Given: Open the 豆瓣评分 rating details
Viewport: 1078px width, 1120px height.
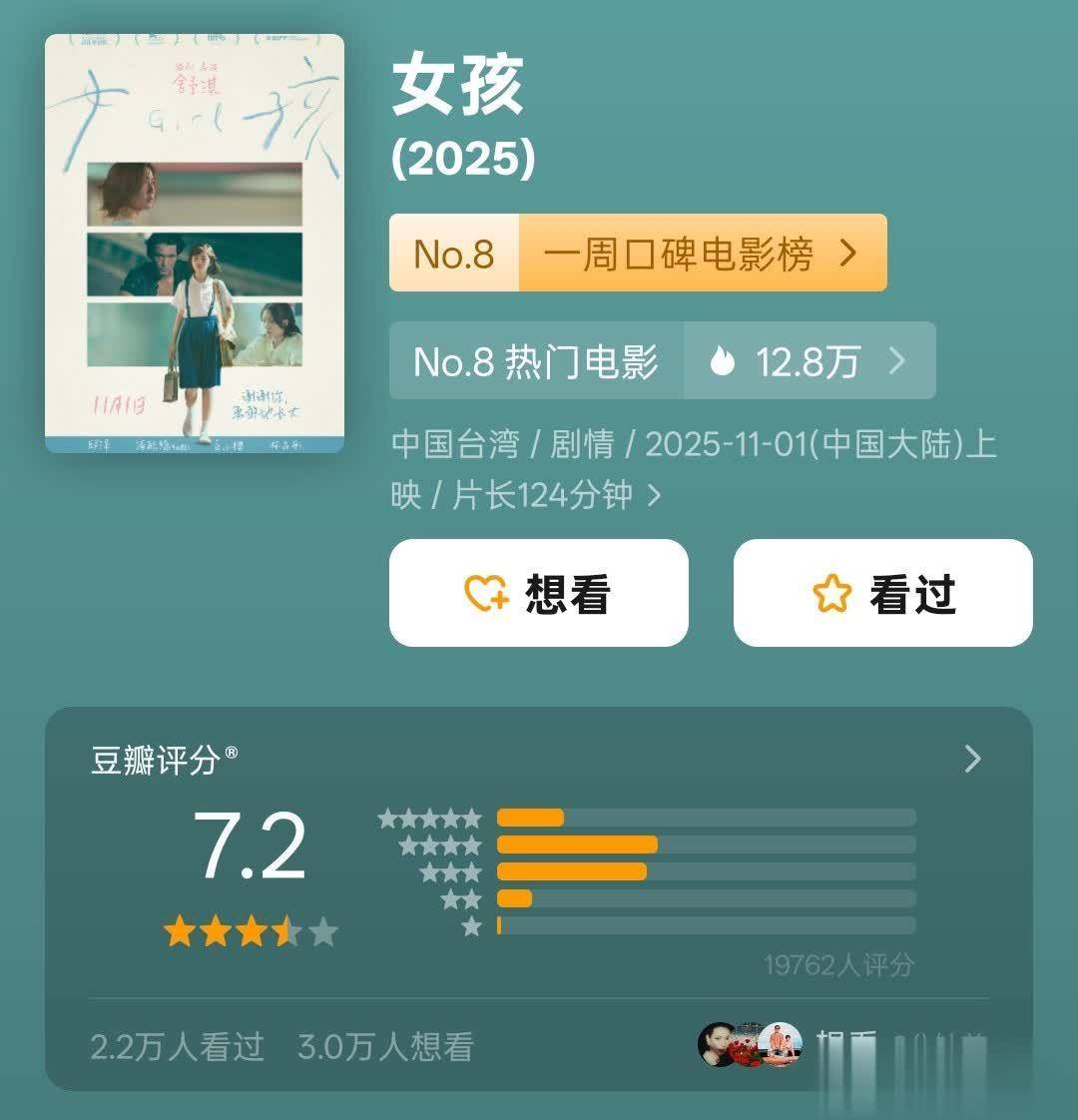Looking at the screenshot, I should coord(973,760).
